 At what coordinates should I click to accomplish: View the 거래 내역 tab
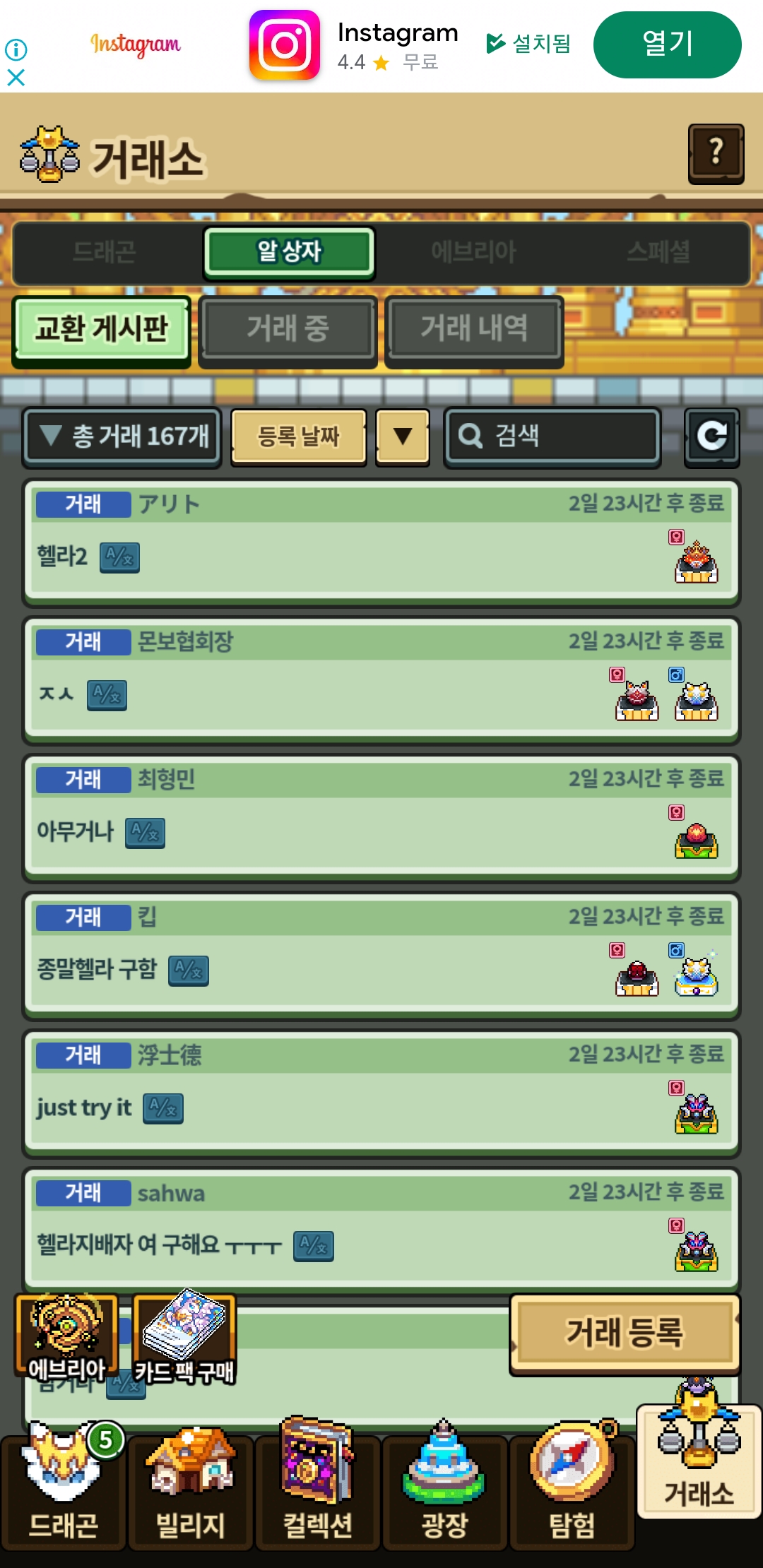point(474,330)
